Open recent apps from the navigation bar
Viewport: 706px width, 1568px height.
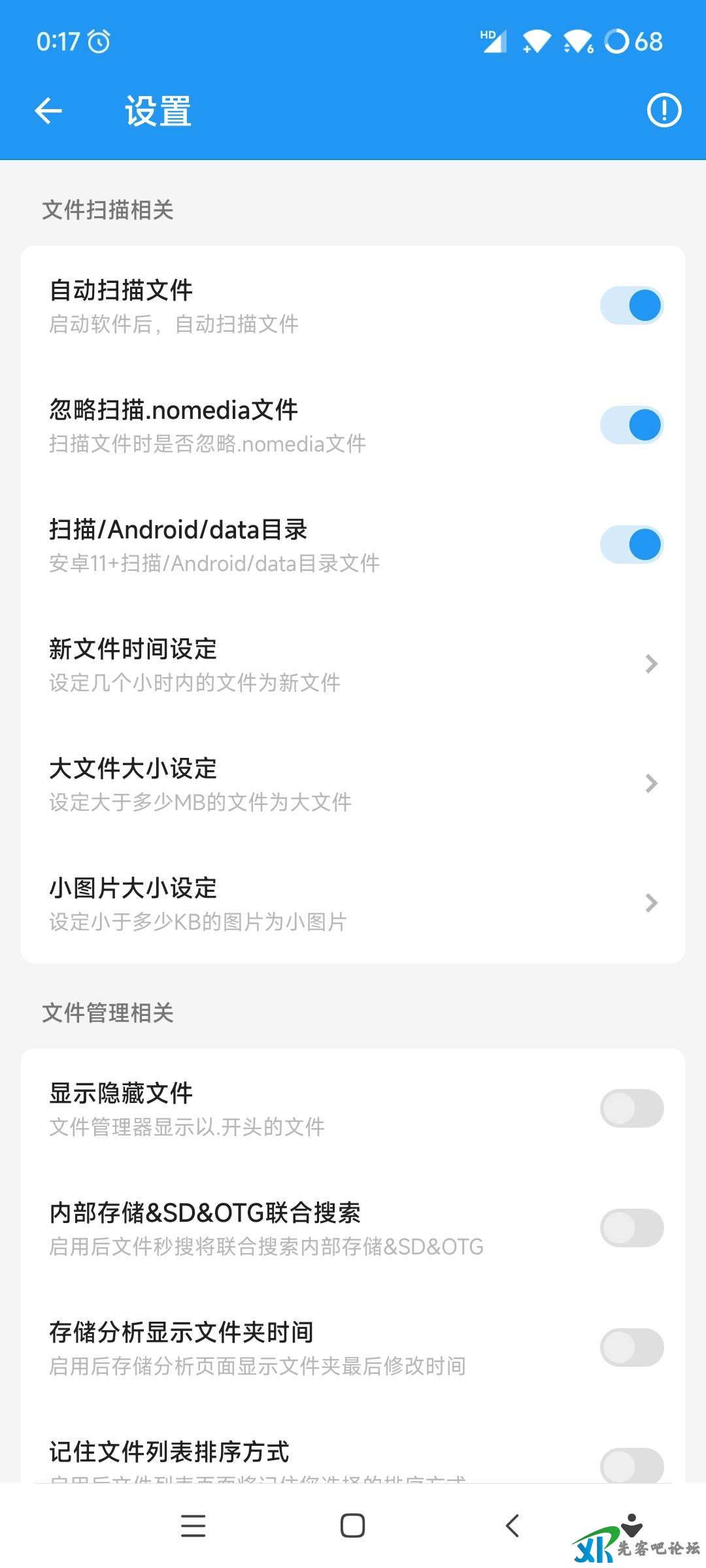[x=193, y=1526]
